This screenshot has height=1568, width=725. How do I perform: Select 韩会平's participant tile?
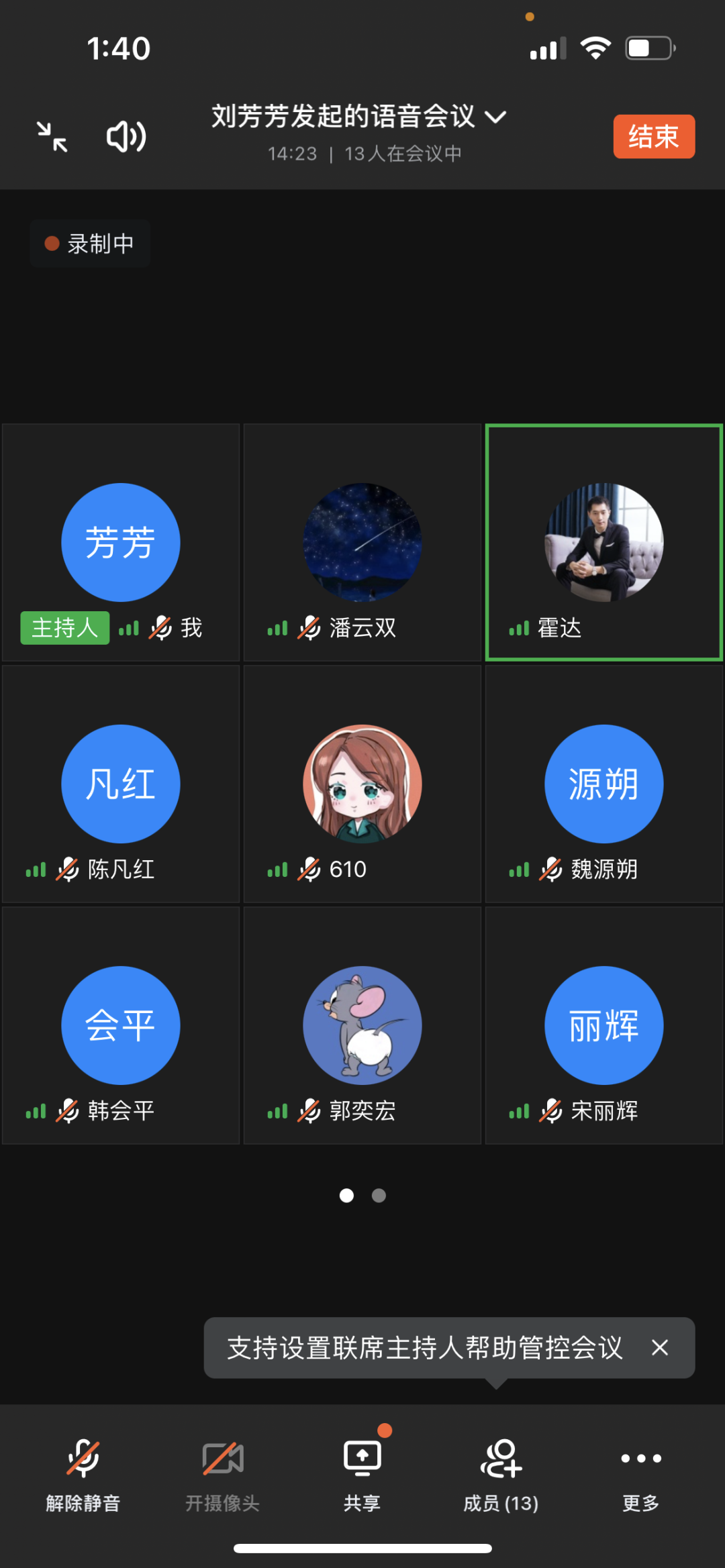121,1025
